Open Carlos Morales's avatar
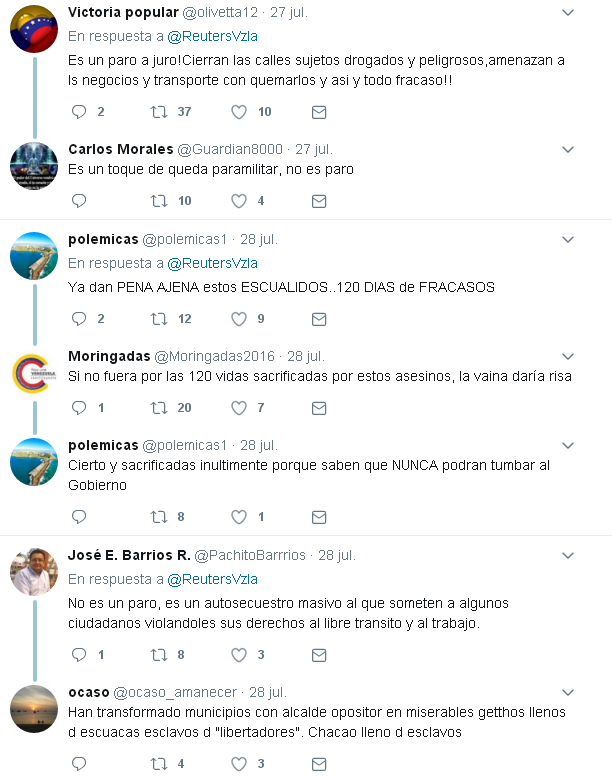Screen dimensions: 612x779 pyautogui.click(x=34, y=166)
